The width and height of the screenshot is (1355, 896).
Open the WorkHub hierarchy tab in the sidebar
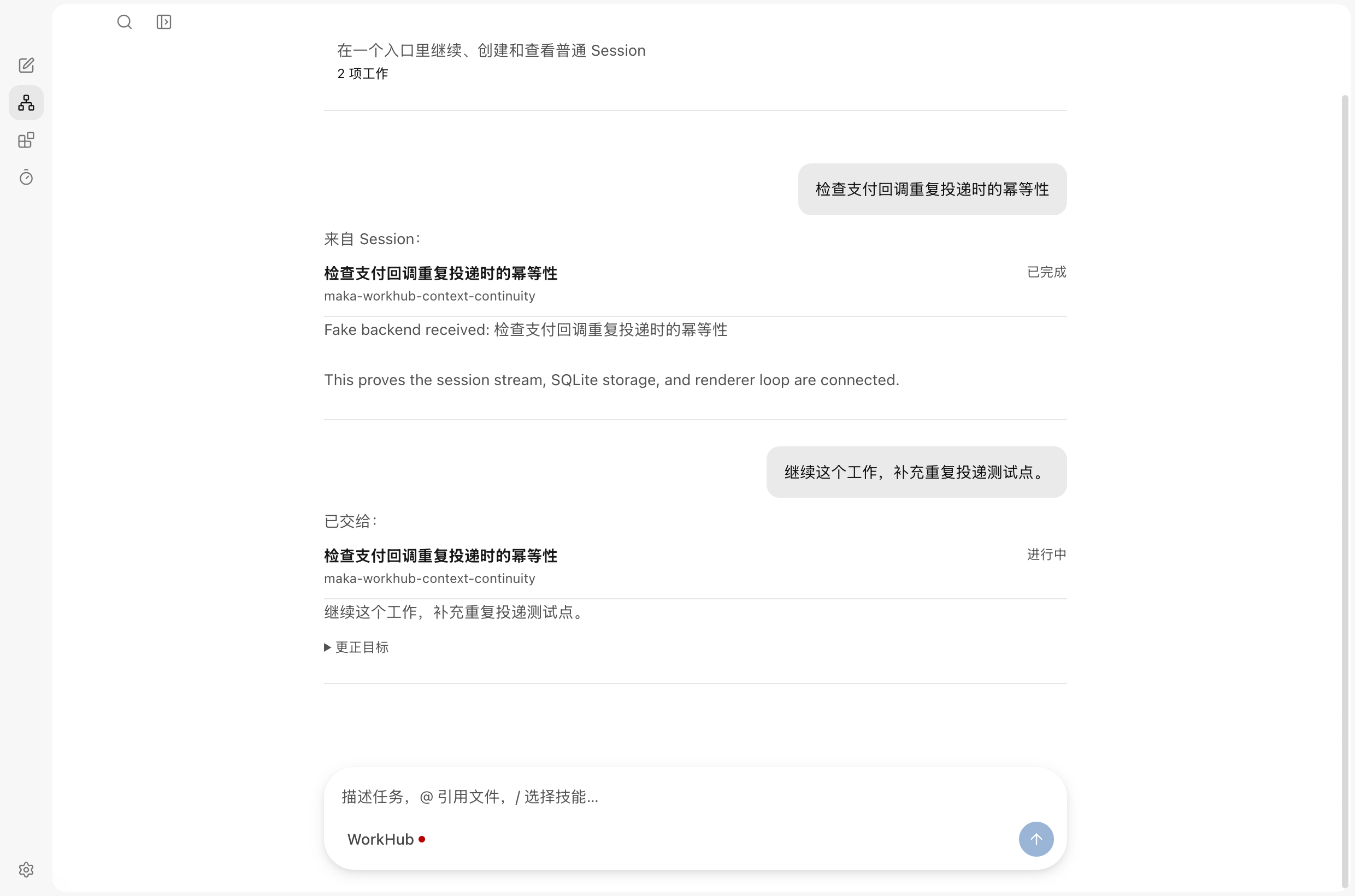[26, 103]
